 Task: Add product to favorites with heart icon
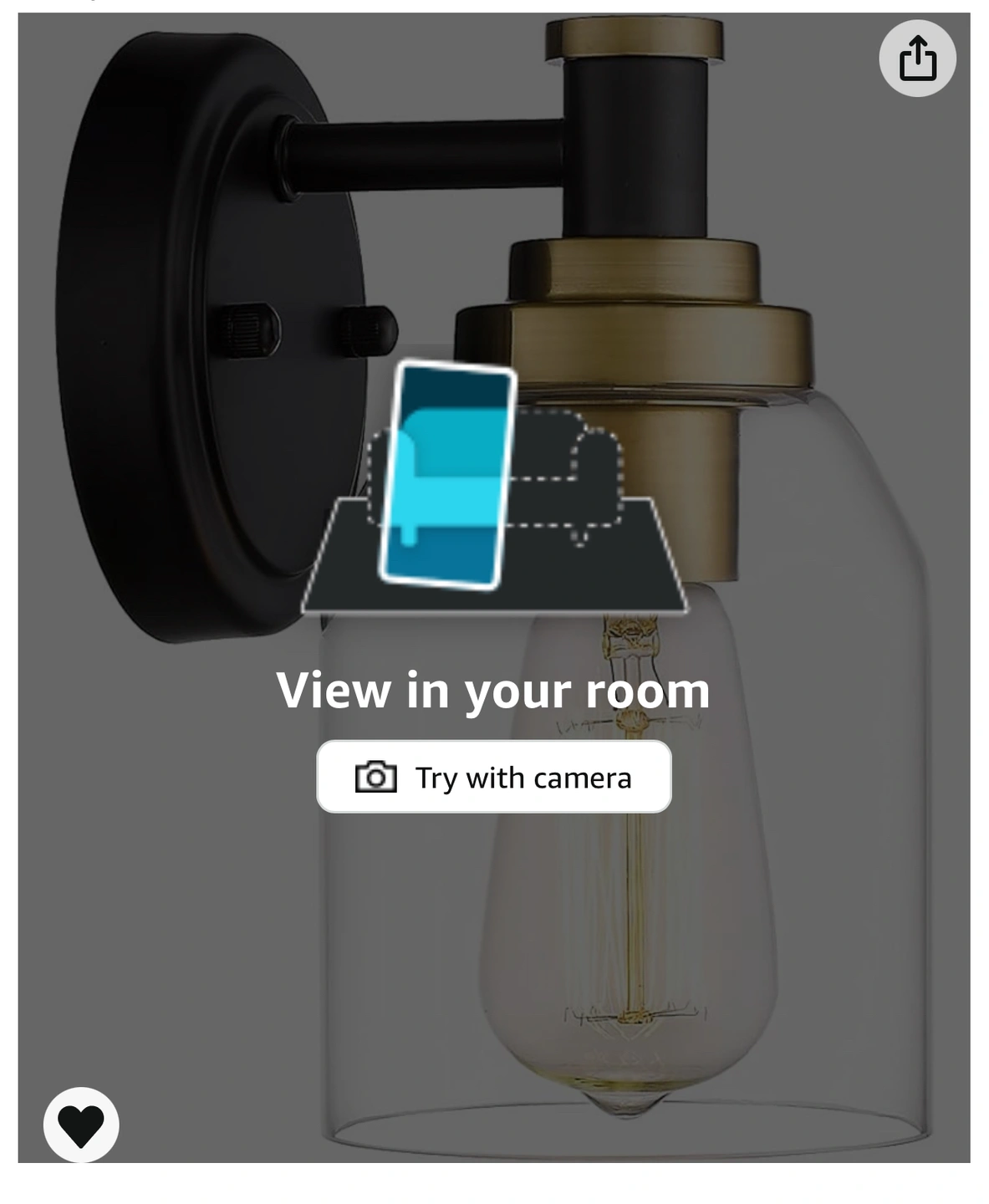coord(81,1125)
